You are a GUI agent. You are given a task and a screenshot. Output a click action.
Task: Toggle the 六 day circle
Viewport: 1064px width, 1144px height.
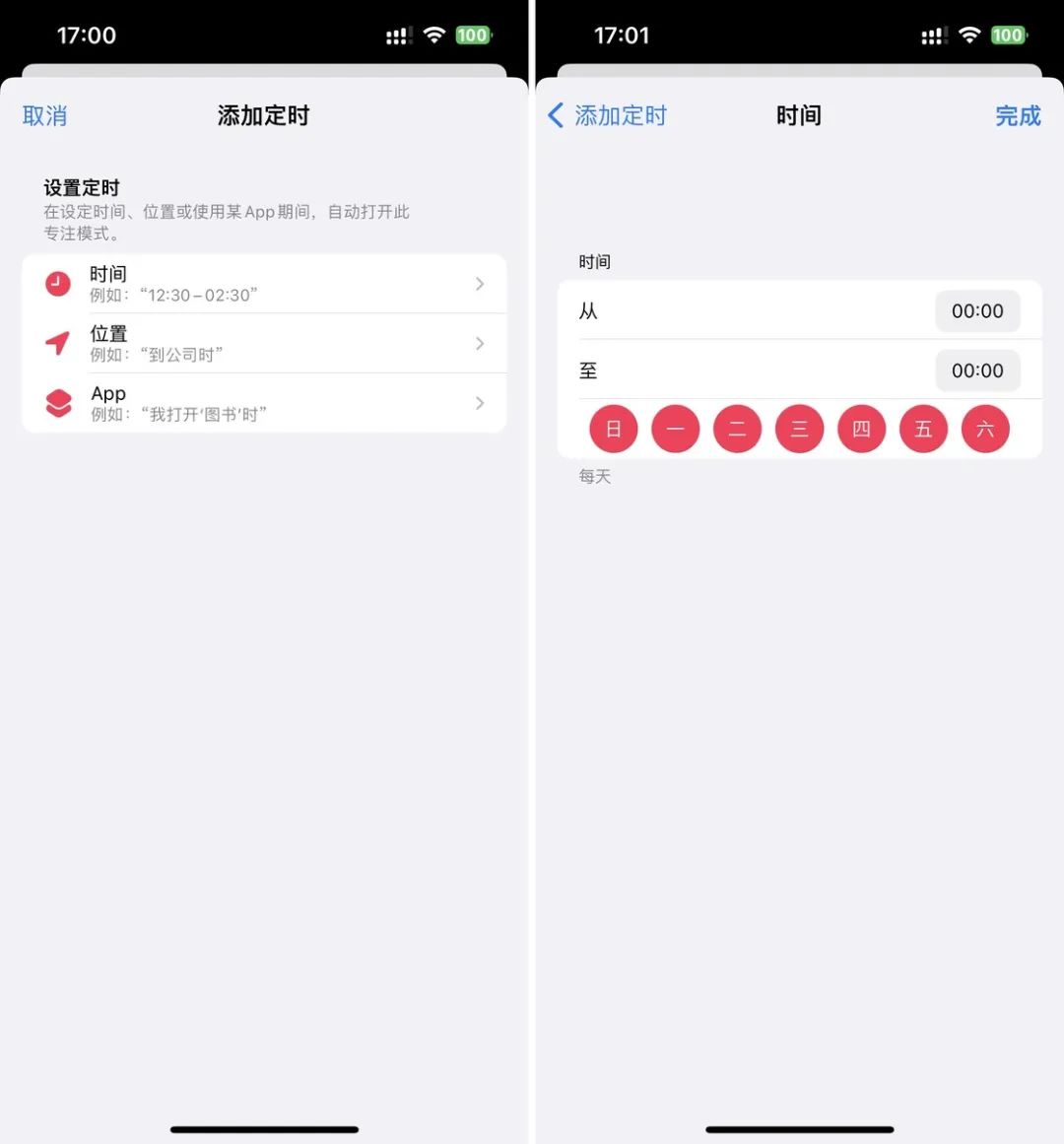(x=985, y=430)
